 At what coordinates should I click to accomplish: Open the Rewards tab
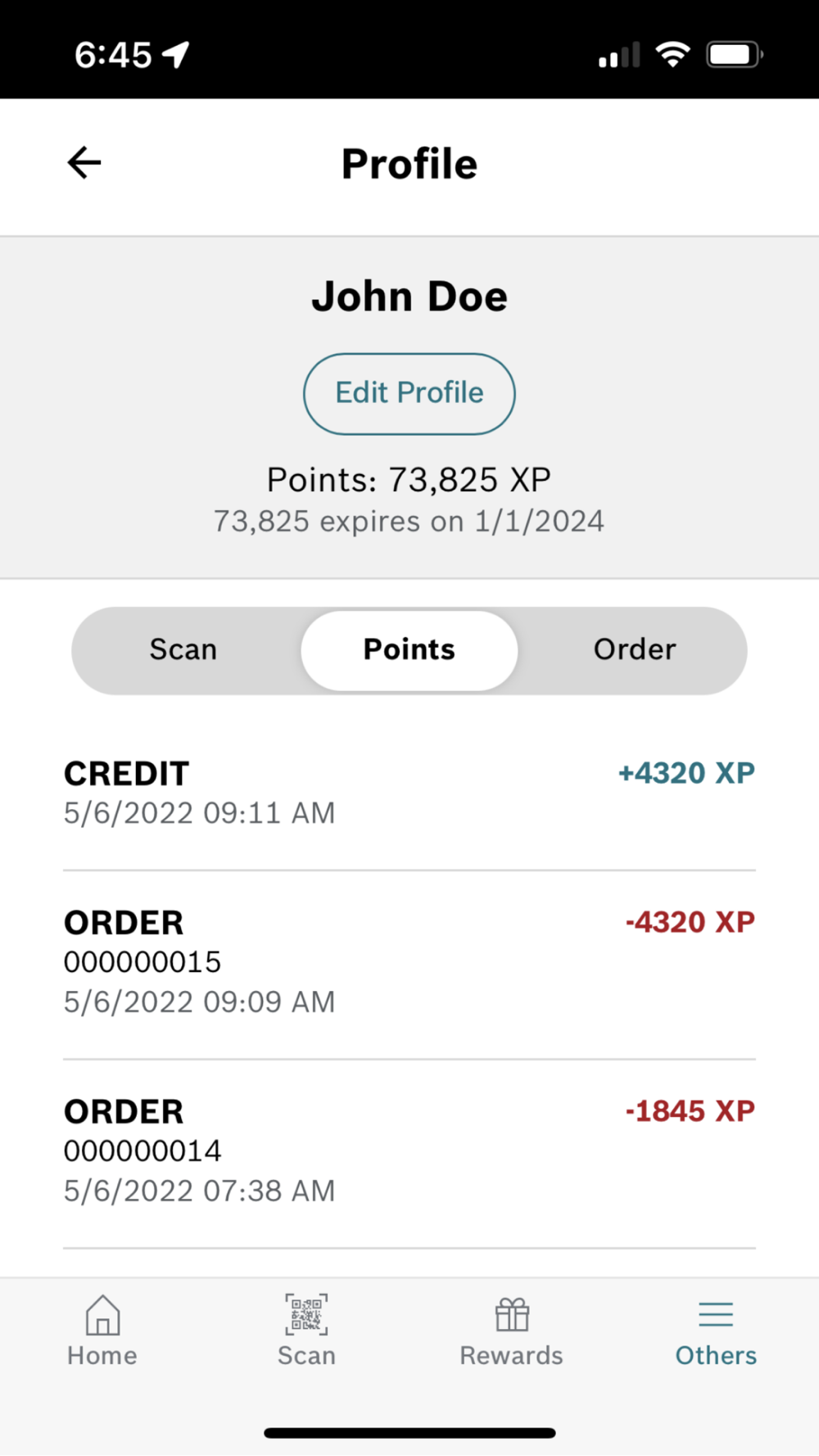coord(512,1332)
